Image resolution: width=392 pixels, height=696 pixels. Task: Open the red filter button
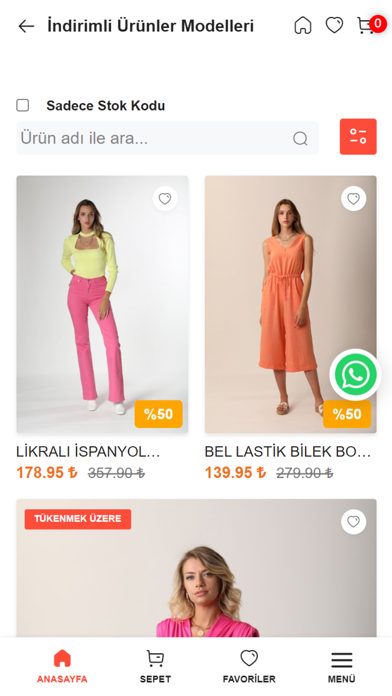coord(358,137)
